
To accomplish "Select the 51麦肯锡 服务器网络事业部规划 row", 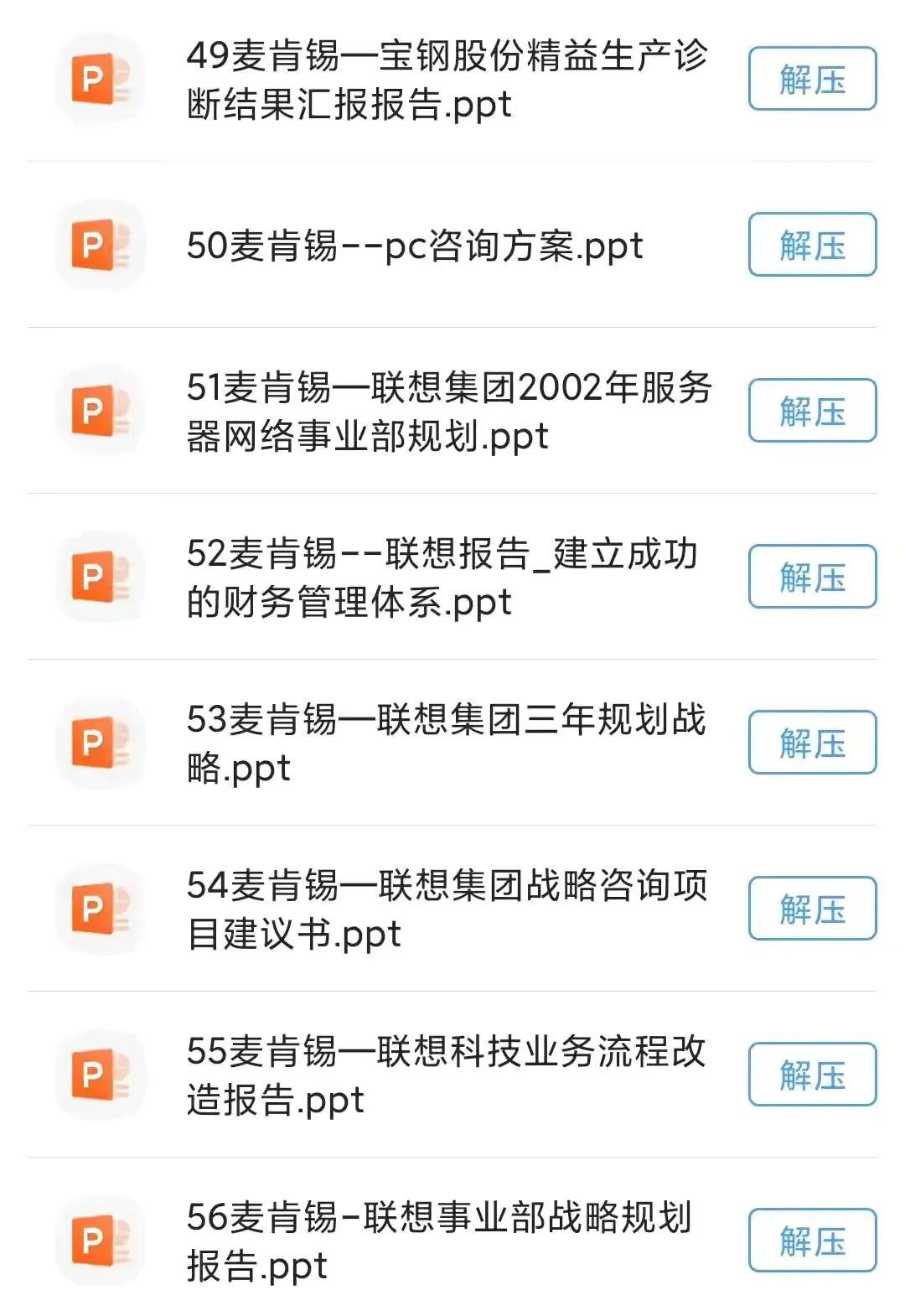I will pyautogui.click(x=448, y=412).
